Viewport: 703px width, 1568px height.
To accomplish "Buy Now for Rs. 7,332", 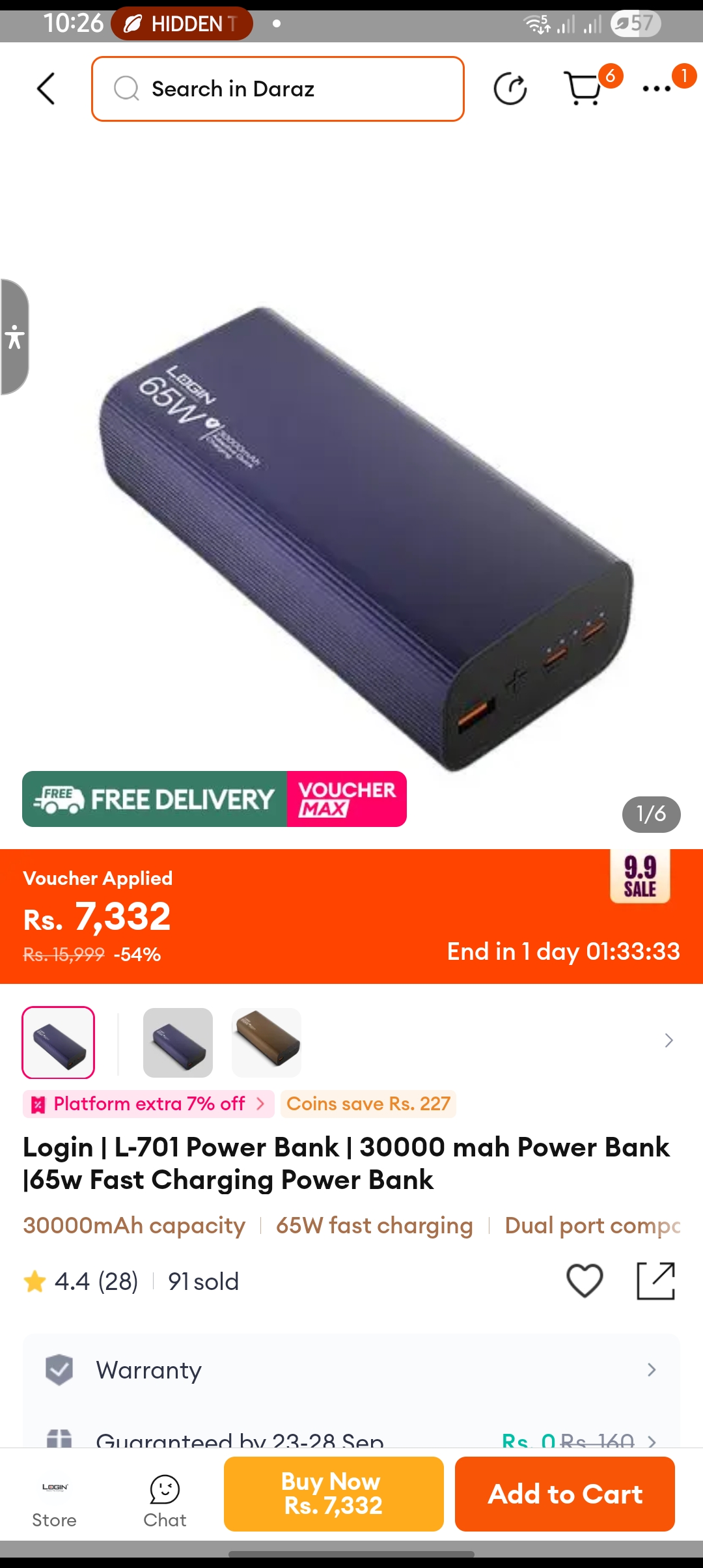I will (333, 1494).
